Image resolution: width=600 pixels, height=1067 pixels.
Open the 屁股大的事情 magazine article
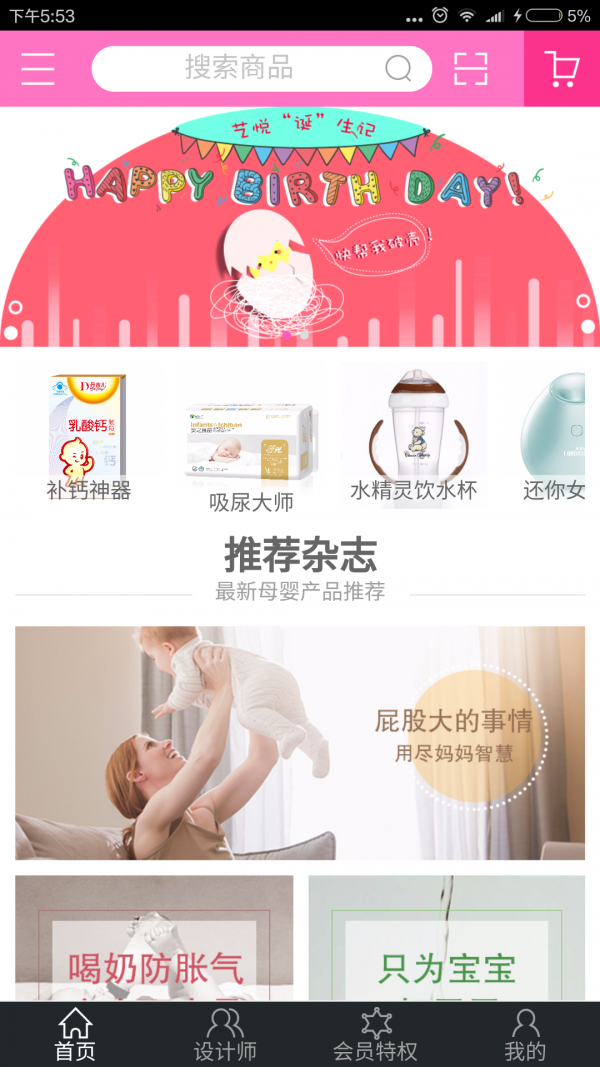tap(300, 742)
